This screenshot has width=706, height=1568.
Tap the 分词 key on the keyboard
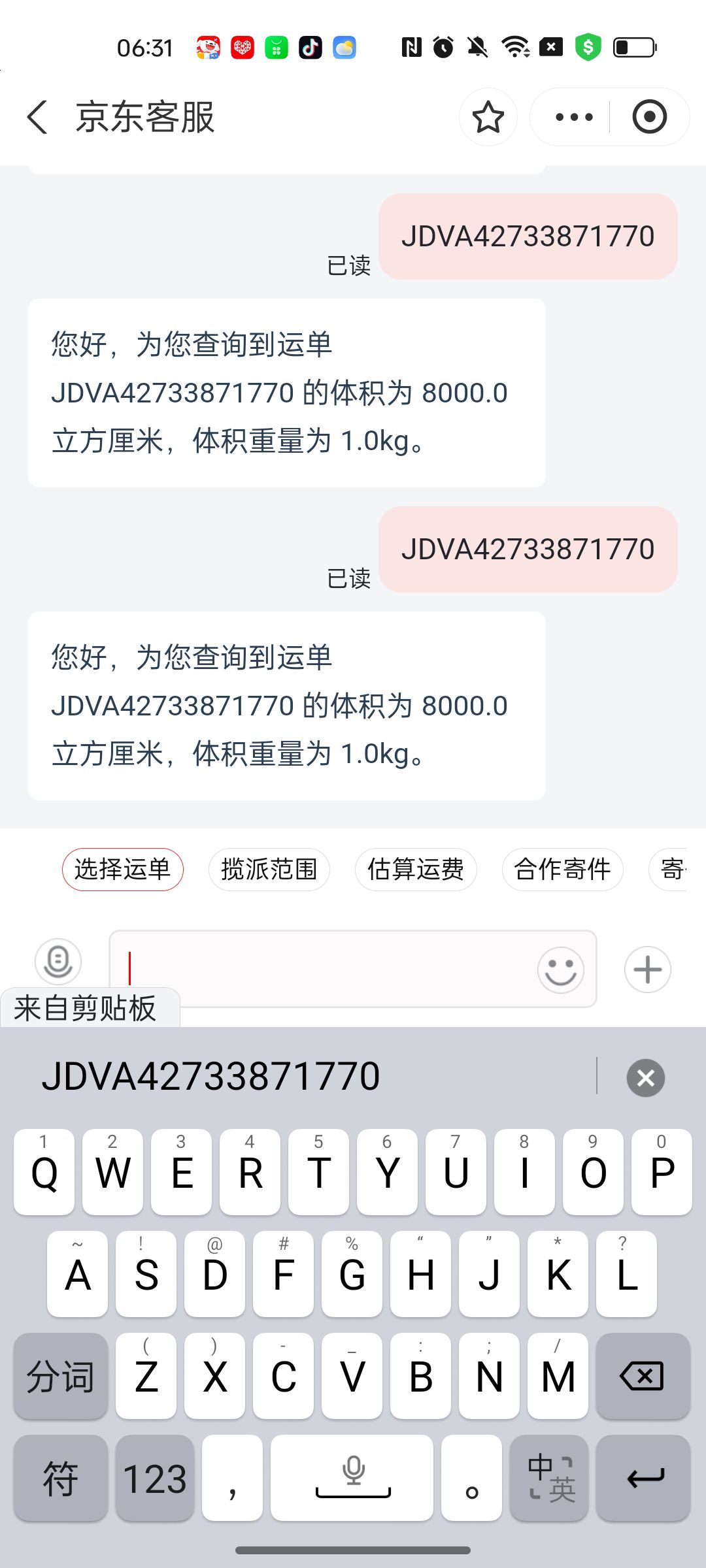point(61,1376)
